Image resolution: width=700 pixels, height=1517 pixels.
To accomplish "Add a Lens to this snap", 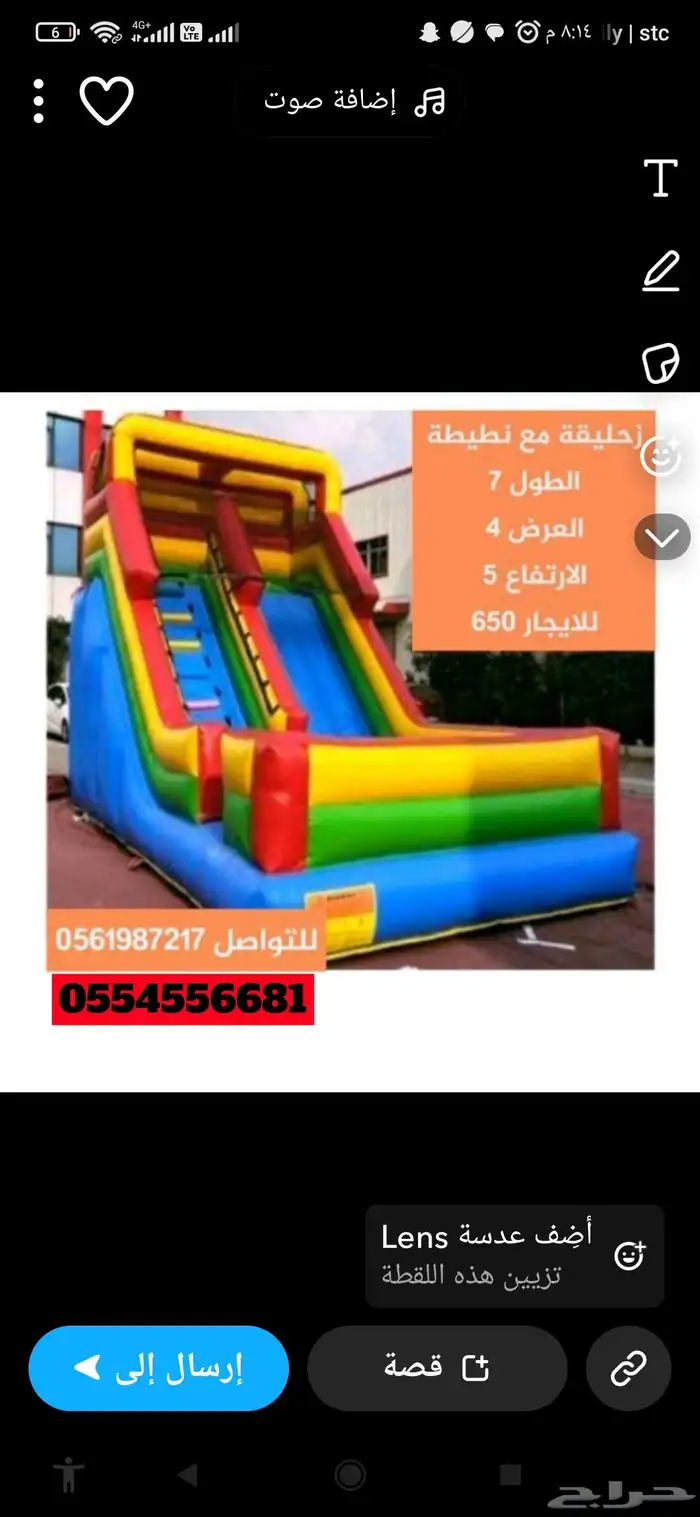I will click(x=514, y=1255).
